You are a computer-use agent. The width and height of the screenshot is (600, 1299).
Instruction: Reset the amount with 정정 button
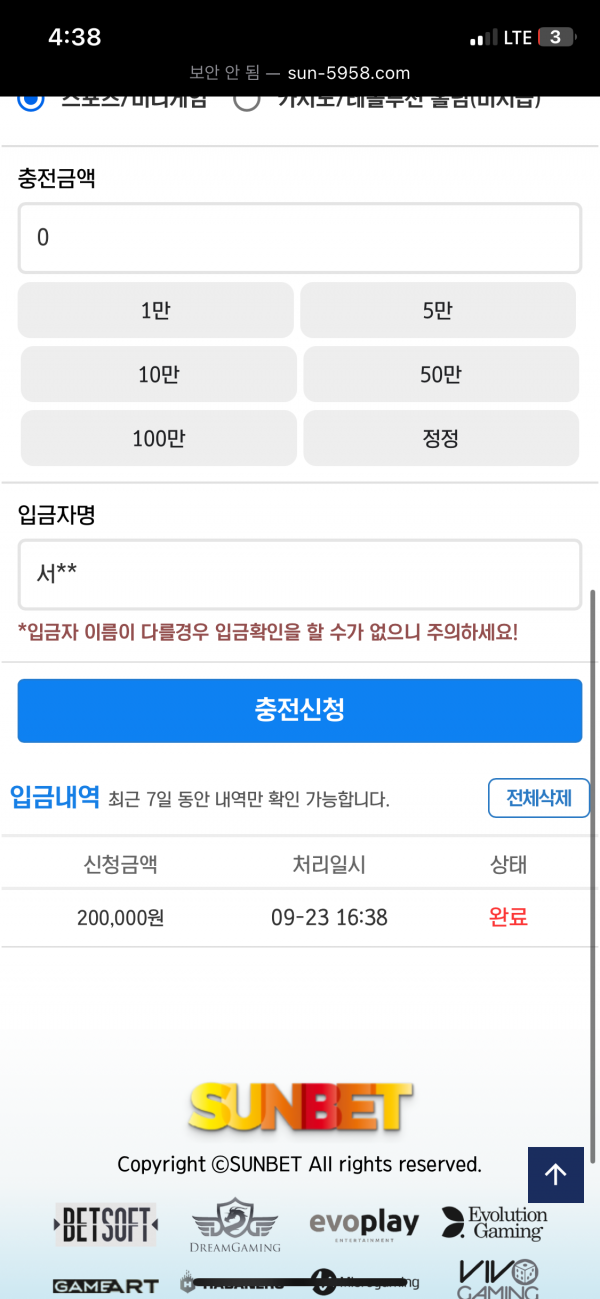(x=440, y=438)
